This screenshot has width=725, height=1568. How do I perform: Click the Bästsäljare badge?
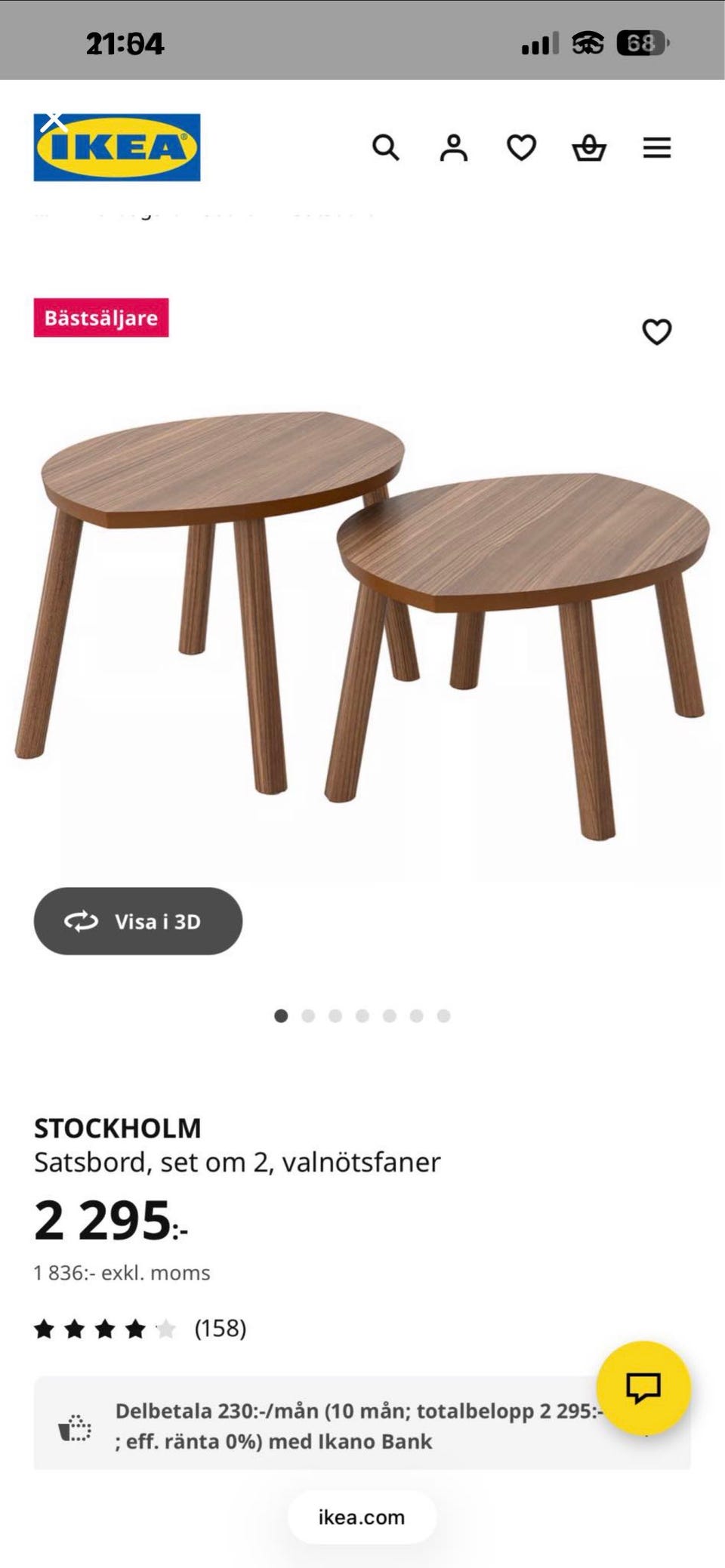pyautogui.click(x=103, y=317)
